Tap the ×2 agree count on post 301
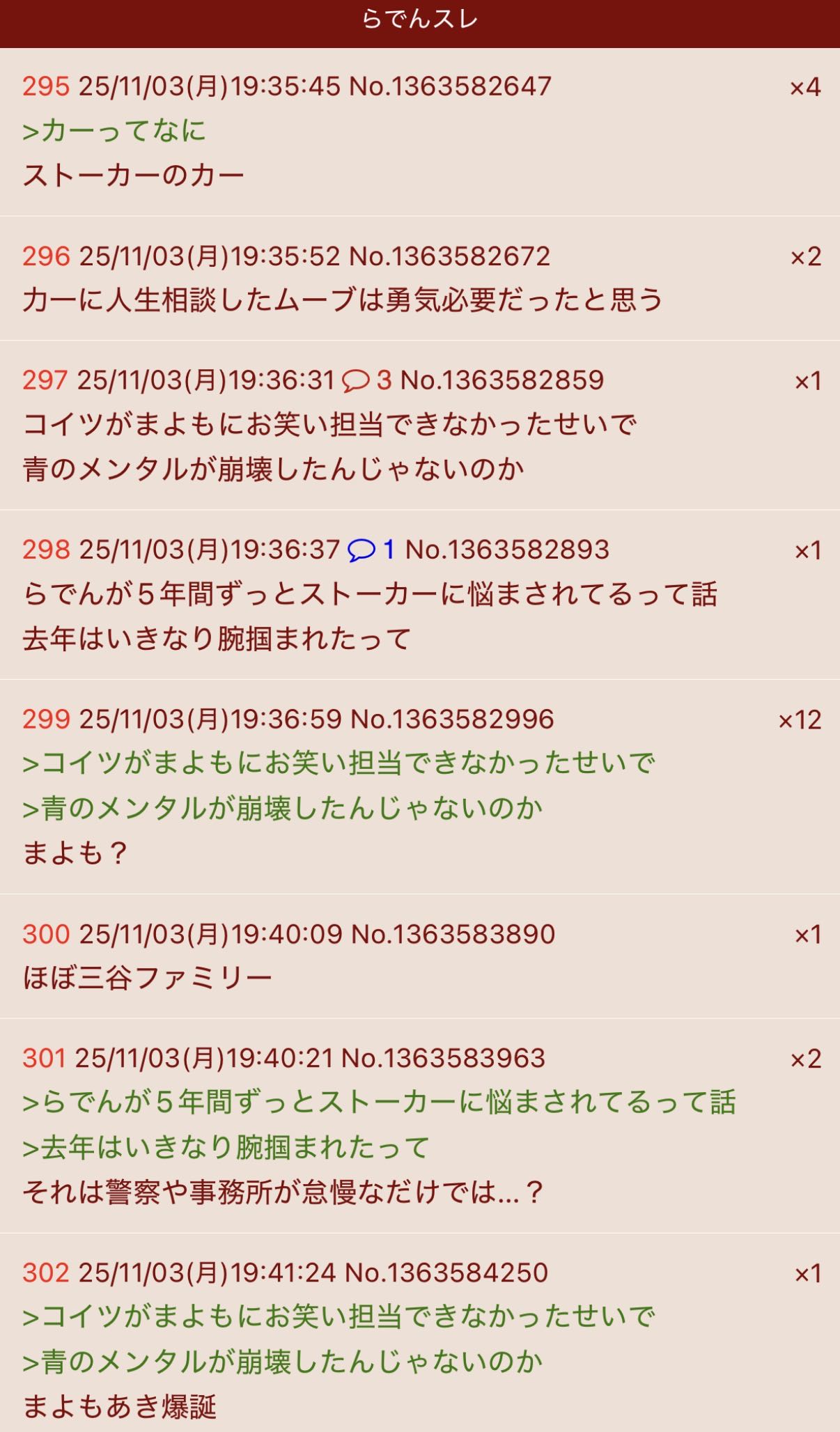 [805, 1059]
